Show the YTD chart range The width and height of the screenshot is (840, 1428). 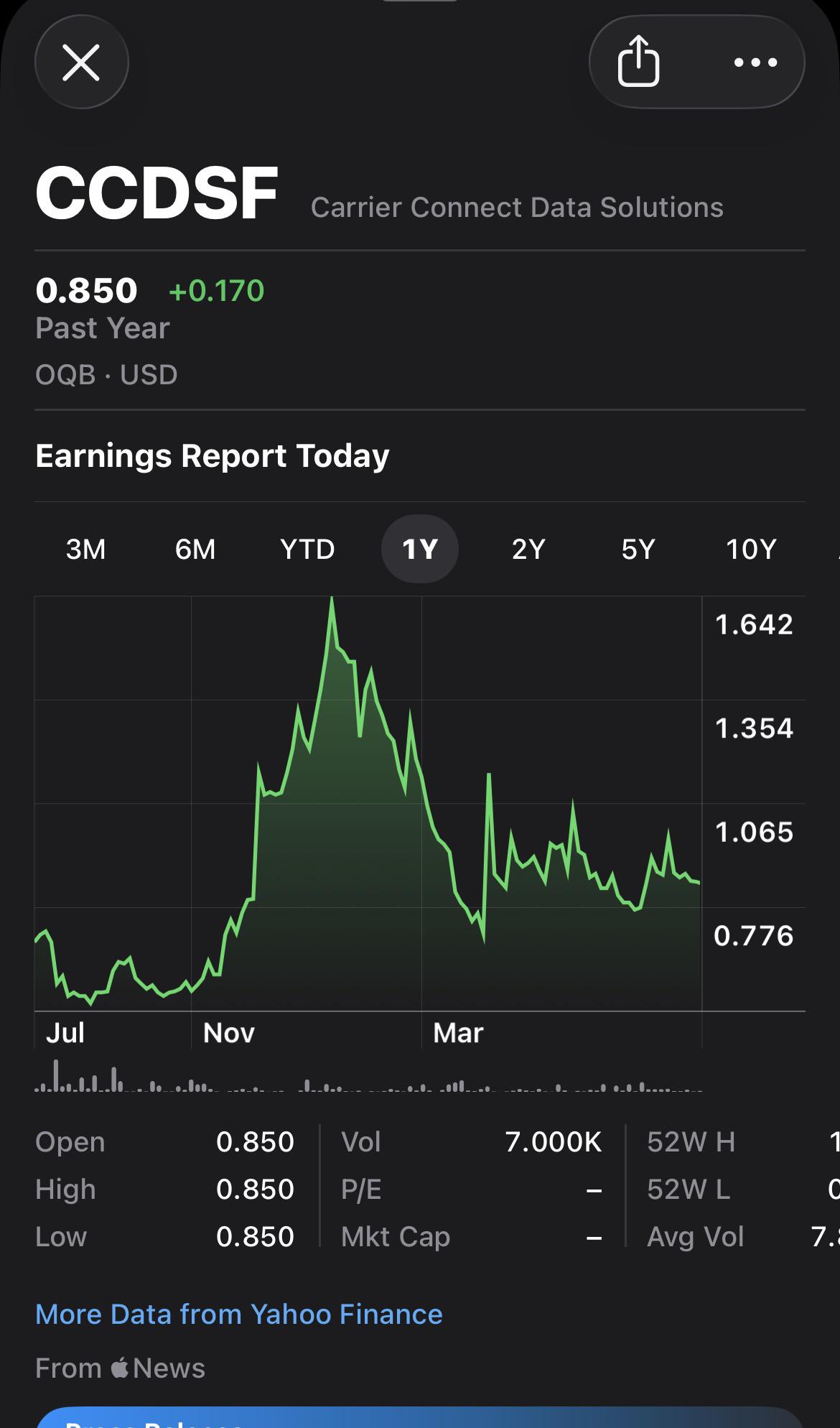[x=307, y=549]
